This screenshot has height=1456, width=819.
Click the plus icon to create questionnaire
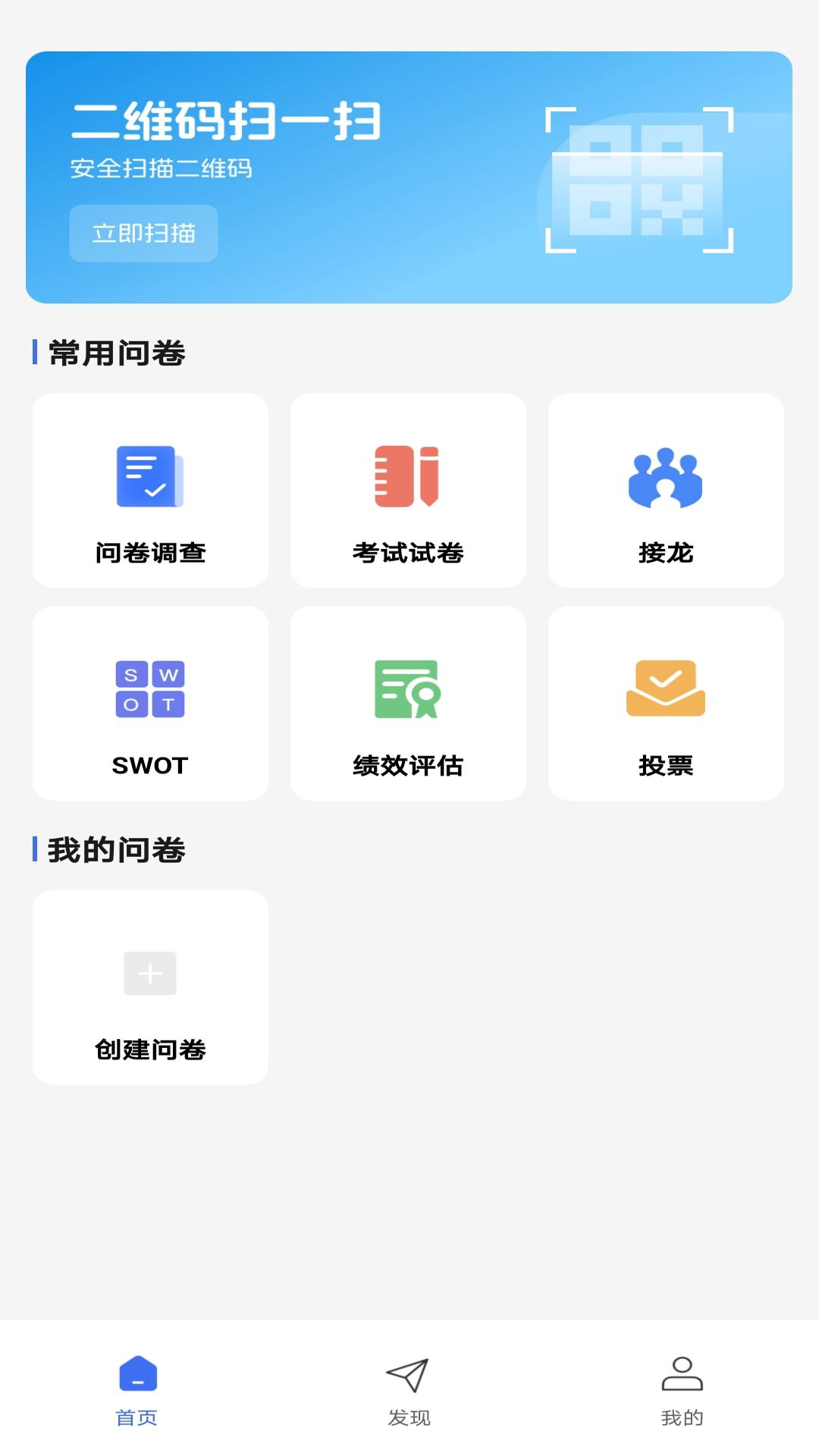point(149,973)
